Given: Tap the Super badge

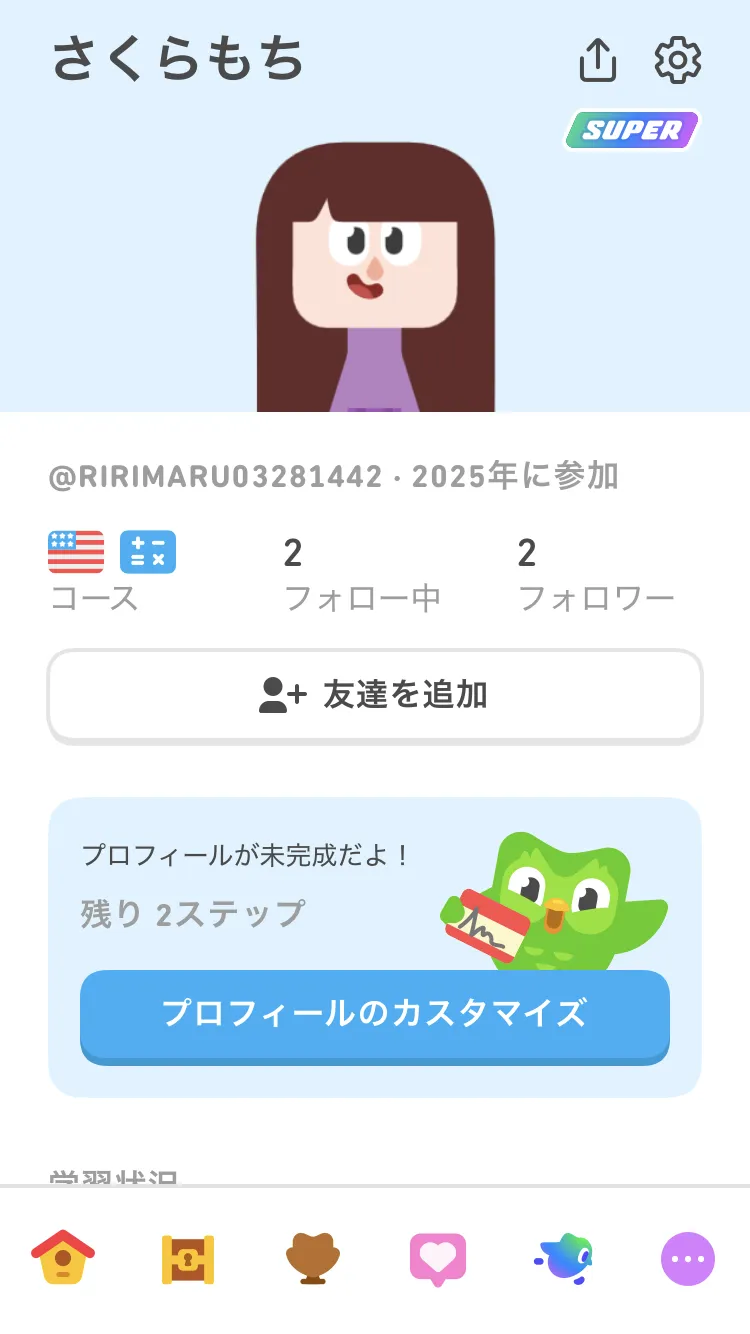Looking at the screenshot, I should click(632, 130).
